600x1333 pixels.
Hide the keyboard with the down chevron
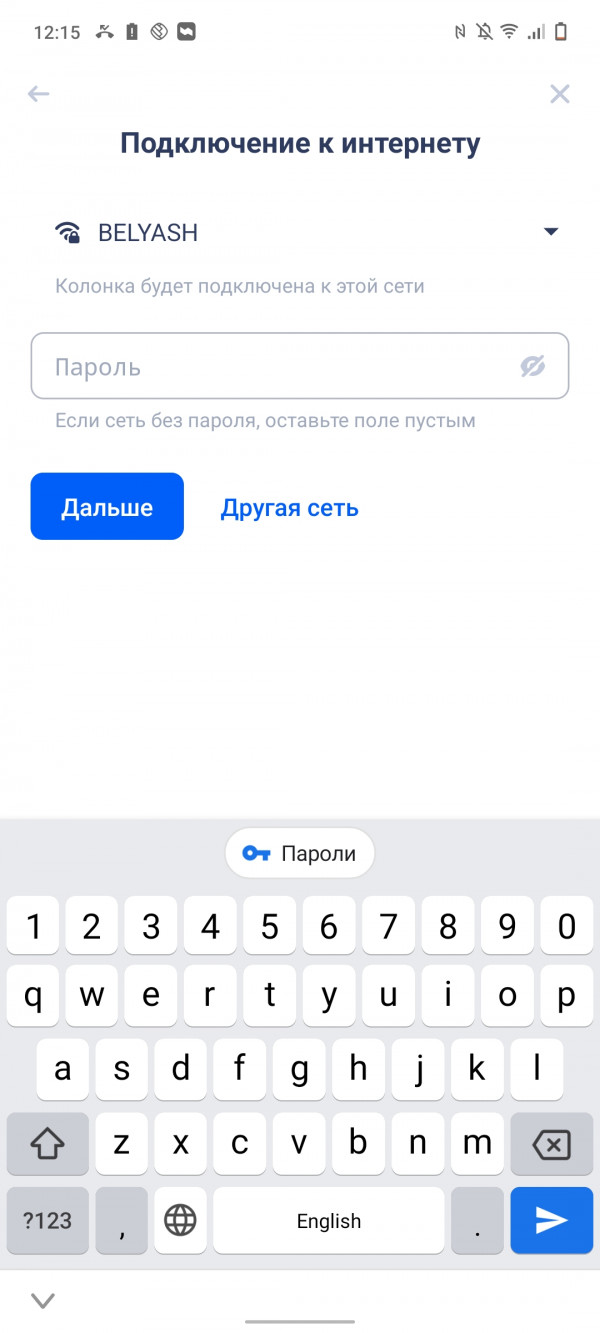click(42, 1301)
